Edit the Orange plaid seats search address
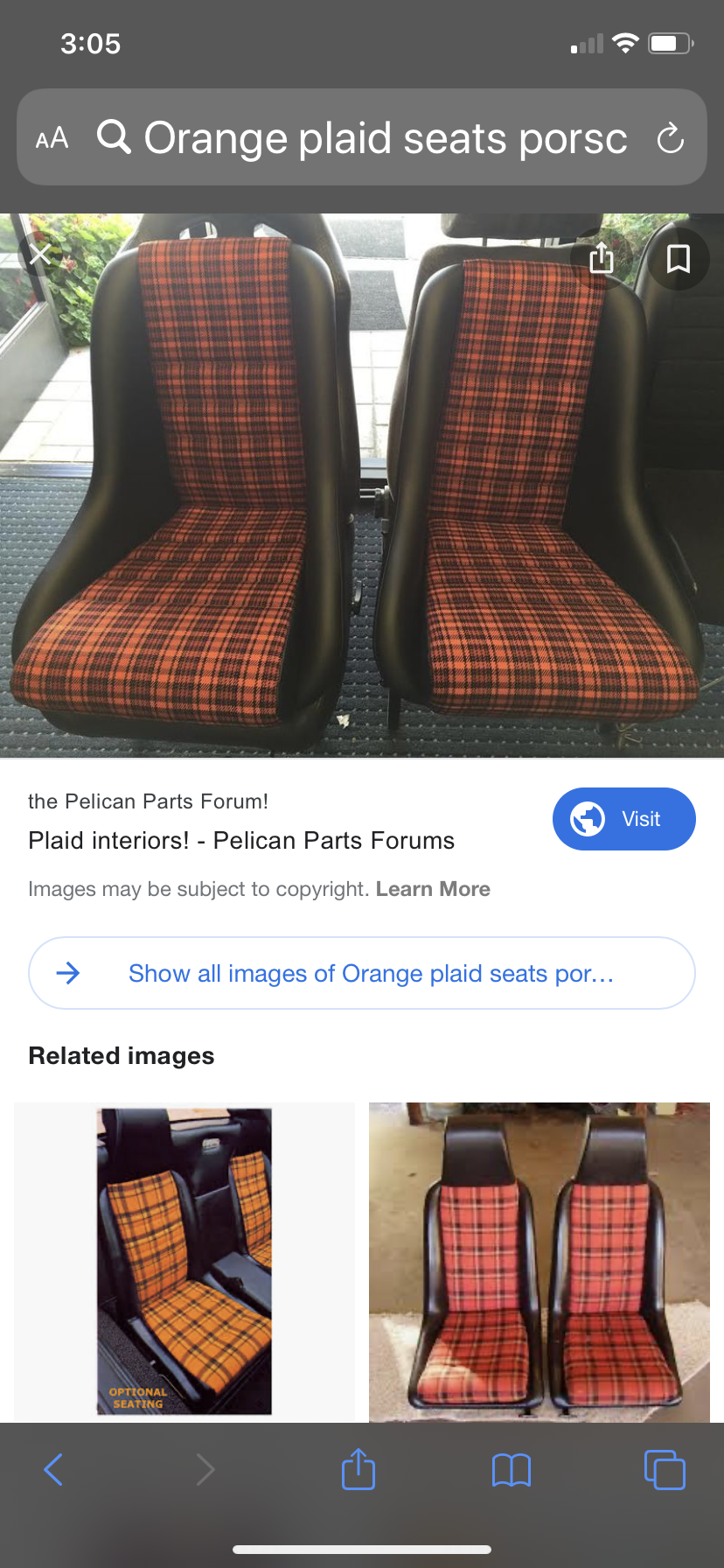 click(x=385, y=138)
